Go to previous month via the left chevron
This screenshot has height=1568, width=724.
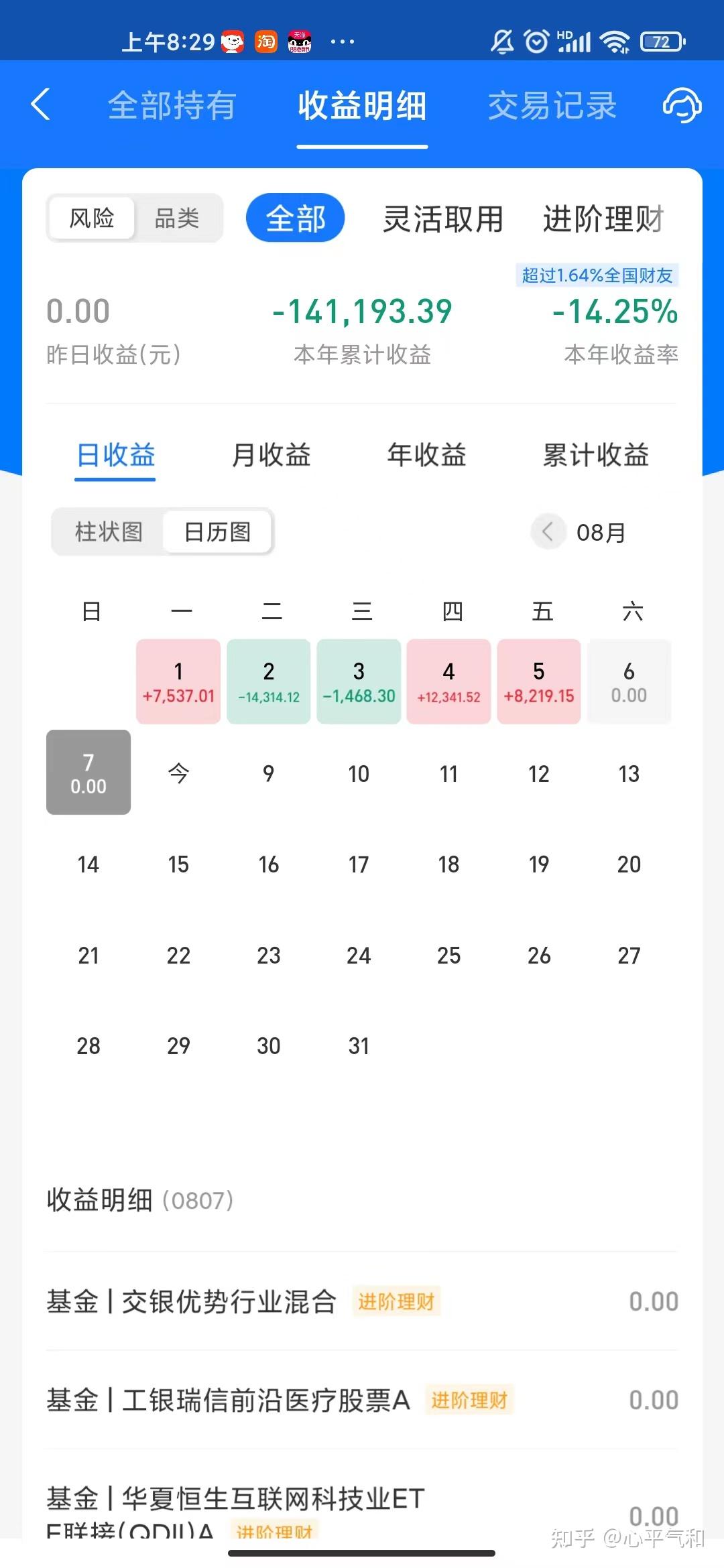click(x=548, y=531)
